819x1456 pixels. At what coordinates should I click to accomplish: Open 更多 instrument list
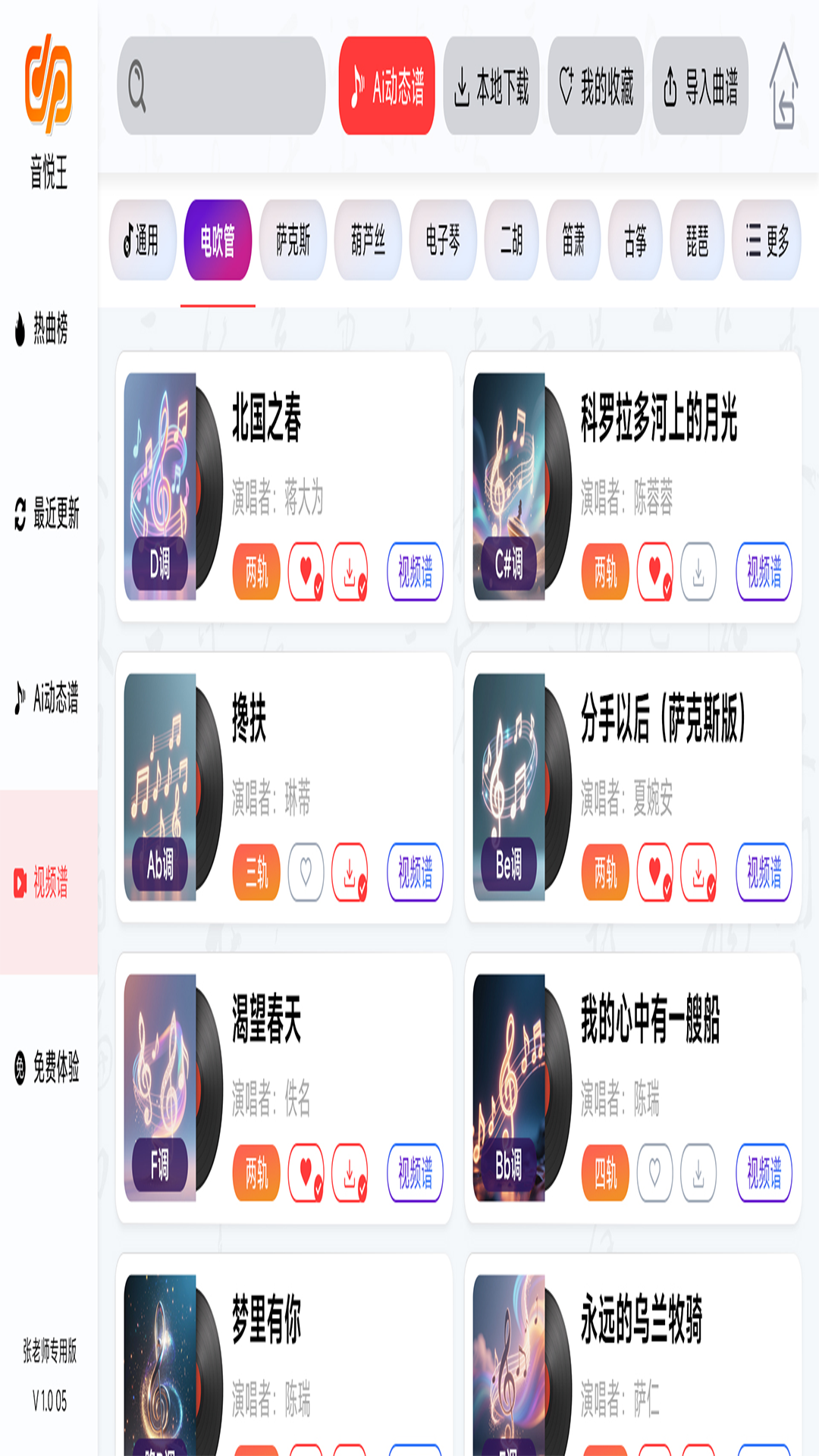pos(767,240)
